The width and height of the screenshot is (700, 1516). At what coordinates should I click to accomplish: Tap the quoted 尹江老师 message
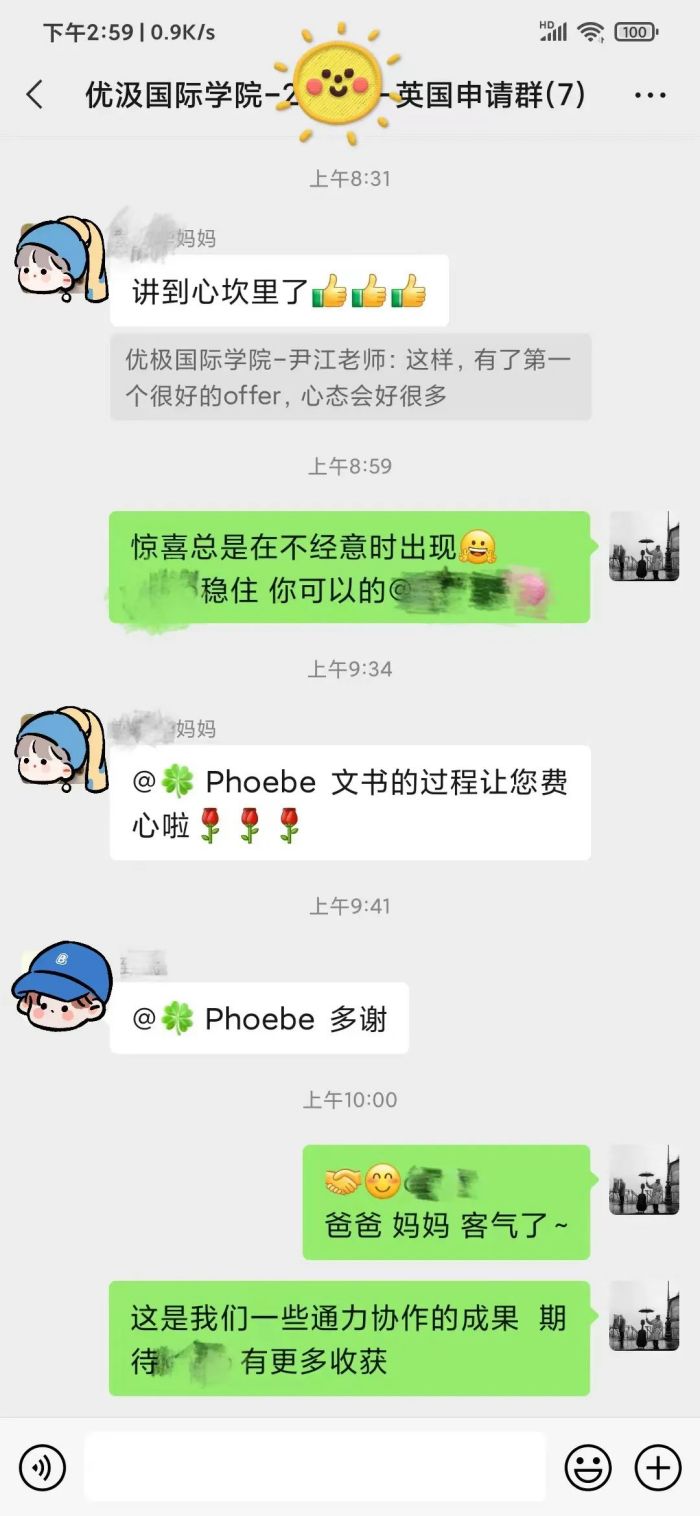pyautogui.click(x=350, y=377)
